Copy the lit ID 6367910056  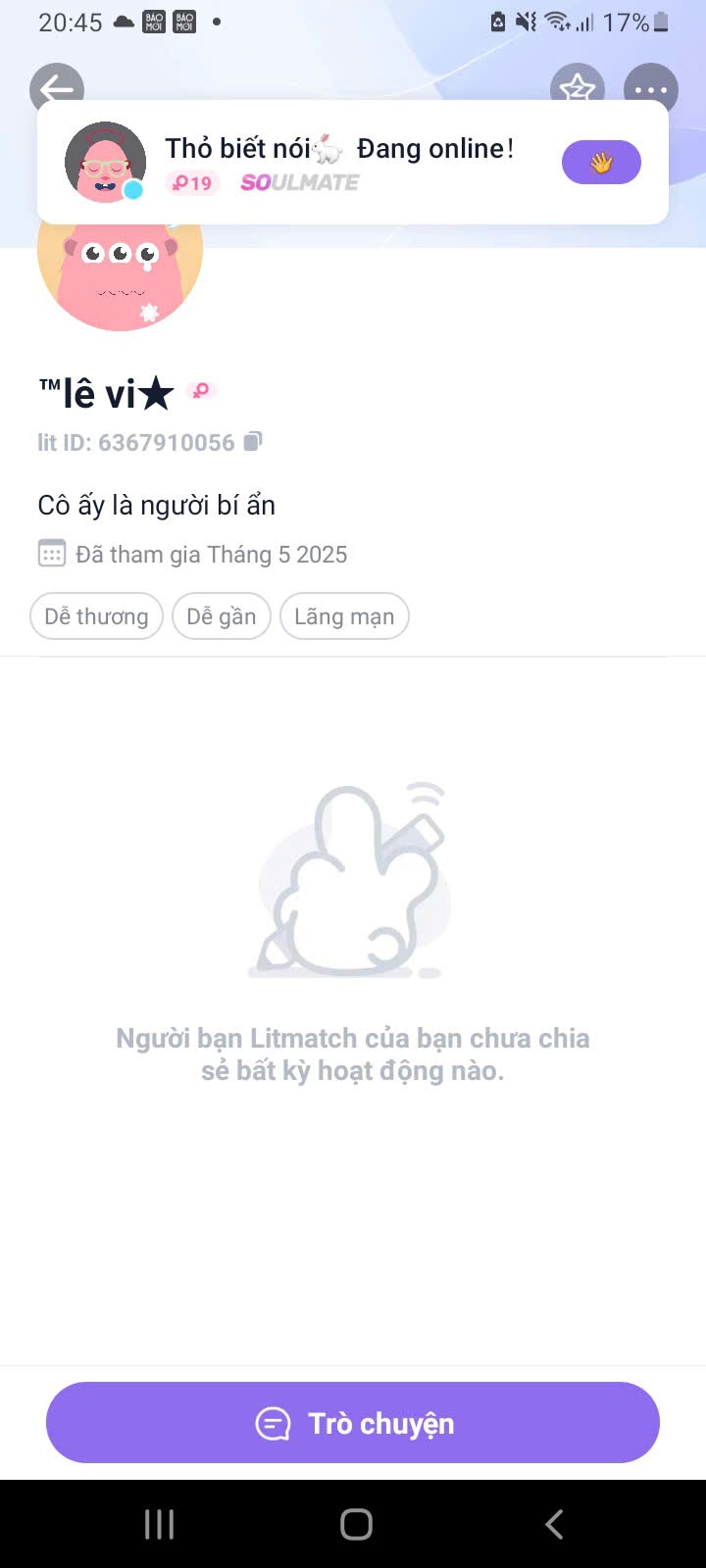253,442
